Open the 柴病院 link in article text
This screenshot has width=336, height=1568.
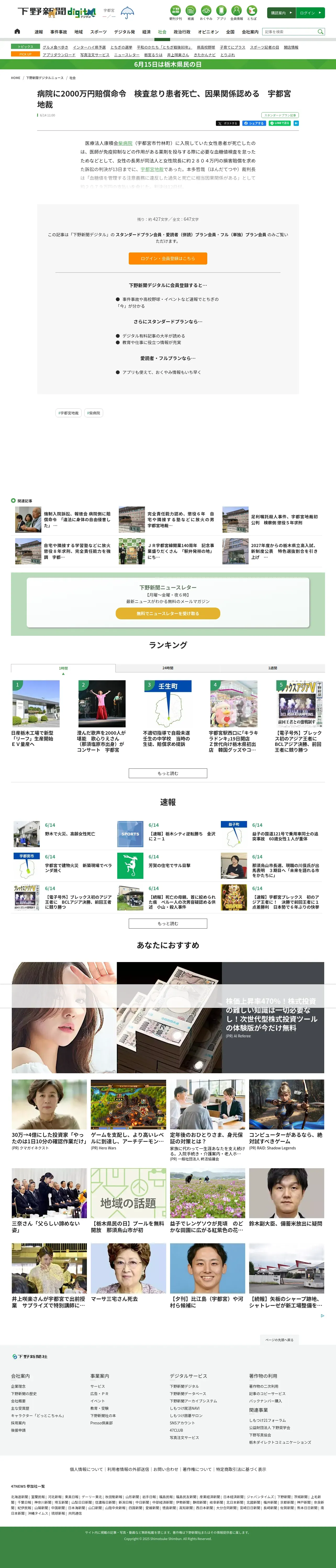coord(125,143)
